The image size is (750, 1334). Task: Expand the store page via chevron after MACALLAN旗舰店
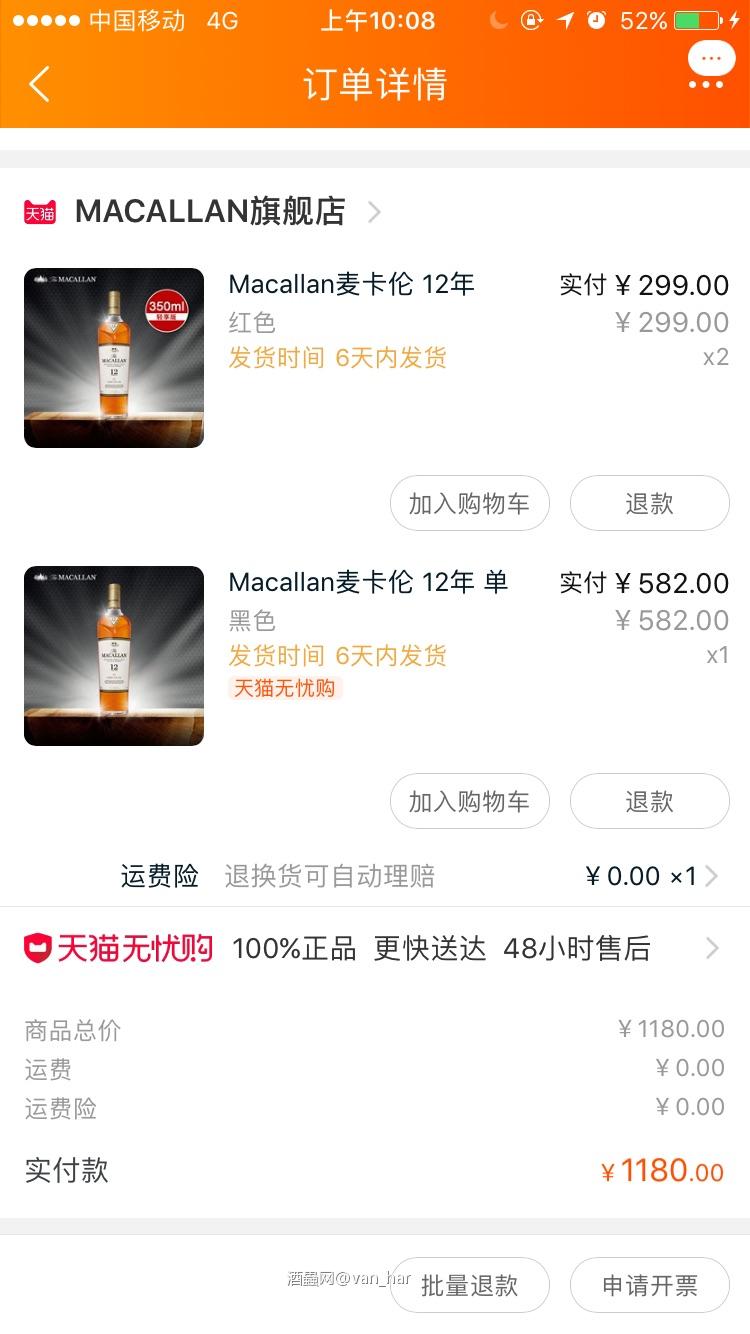coord(374,212)
